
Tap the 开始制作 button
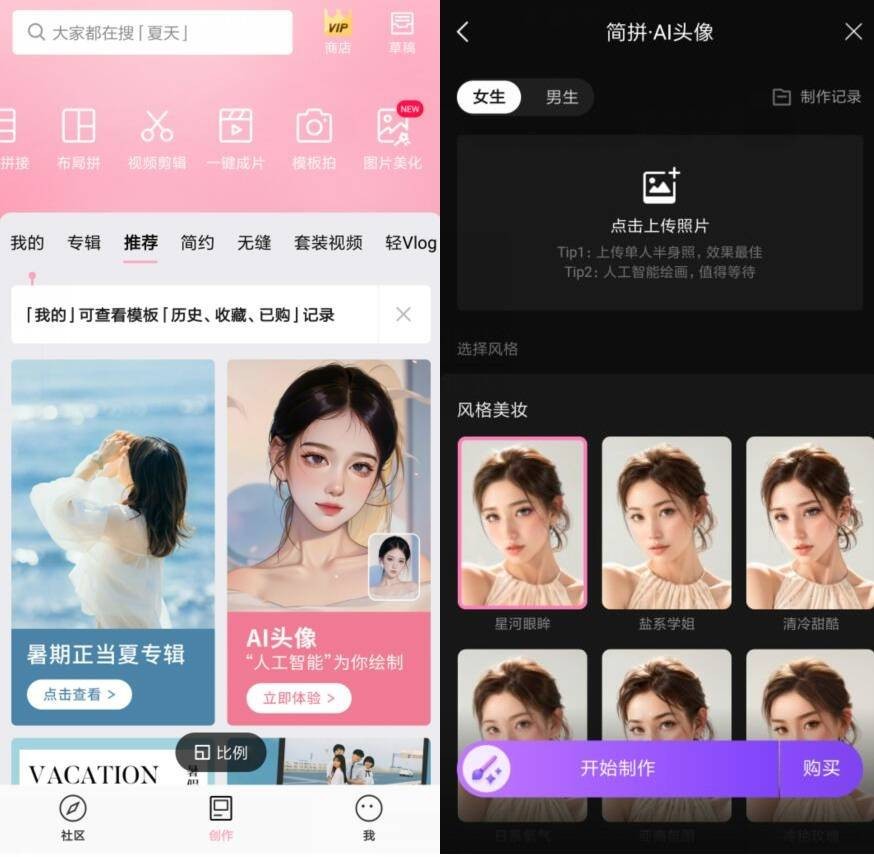pyautogui.click(x=618, y=768)
